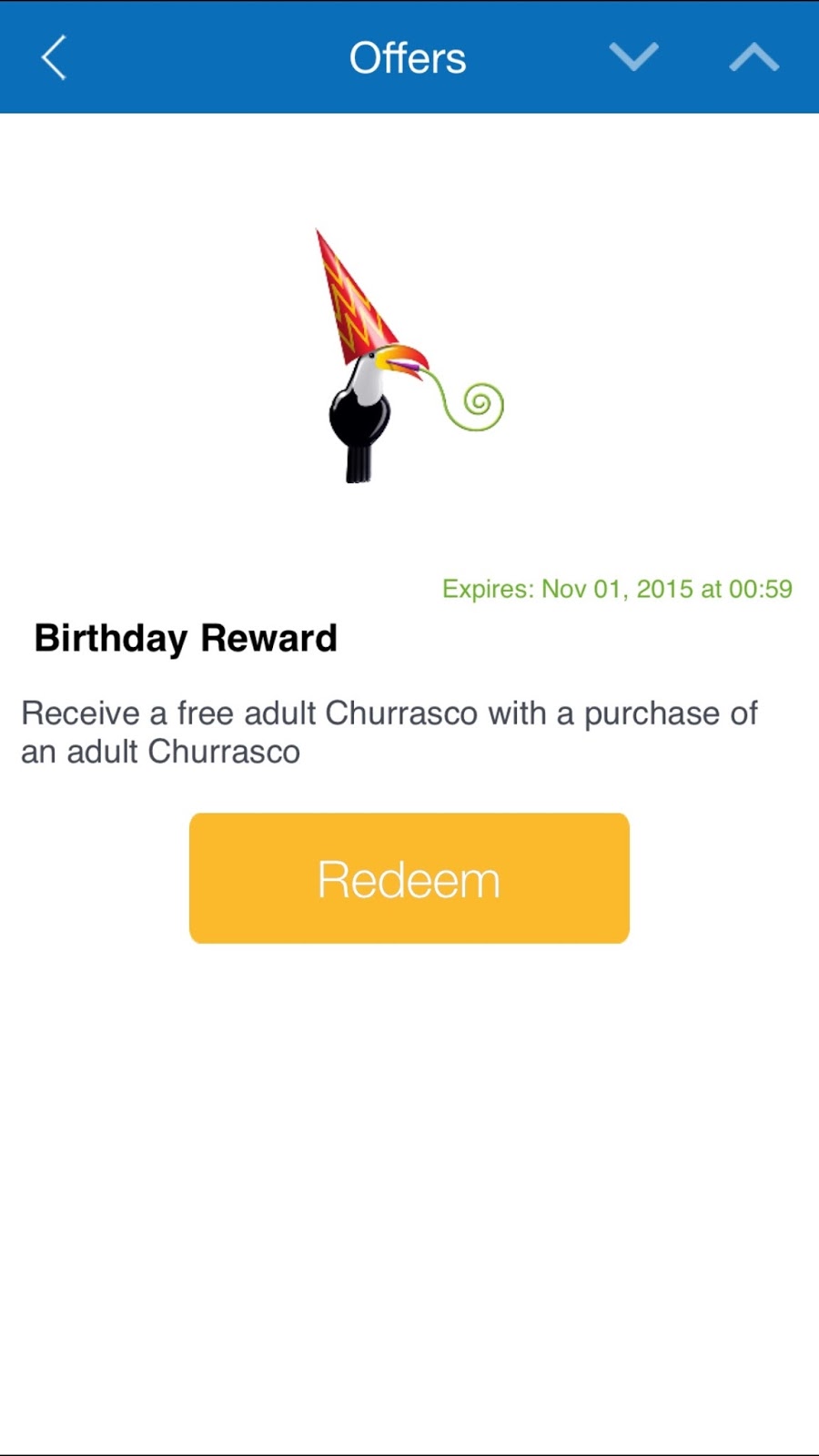819x1456 pixels.
Task: Redeem the Birthday Reward offer
Action: (x=409, y=878)
